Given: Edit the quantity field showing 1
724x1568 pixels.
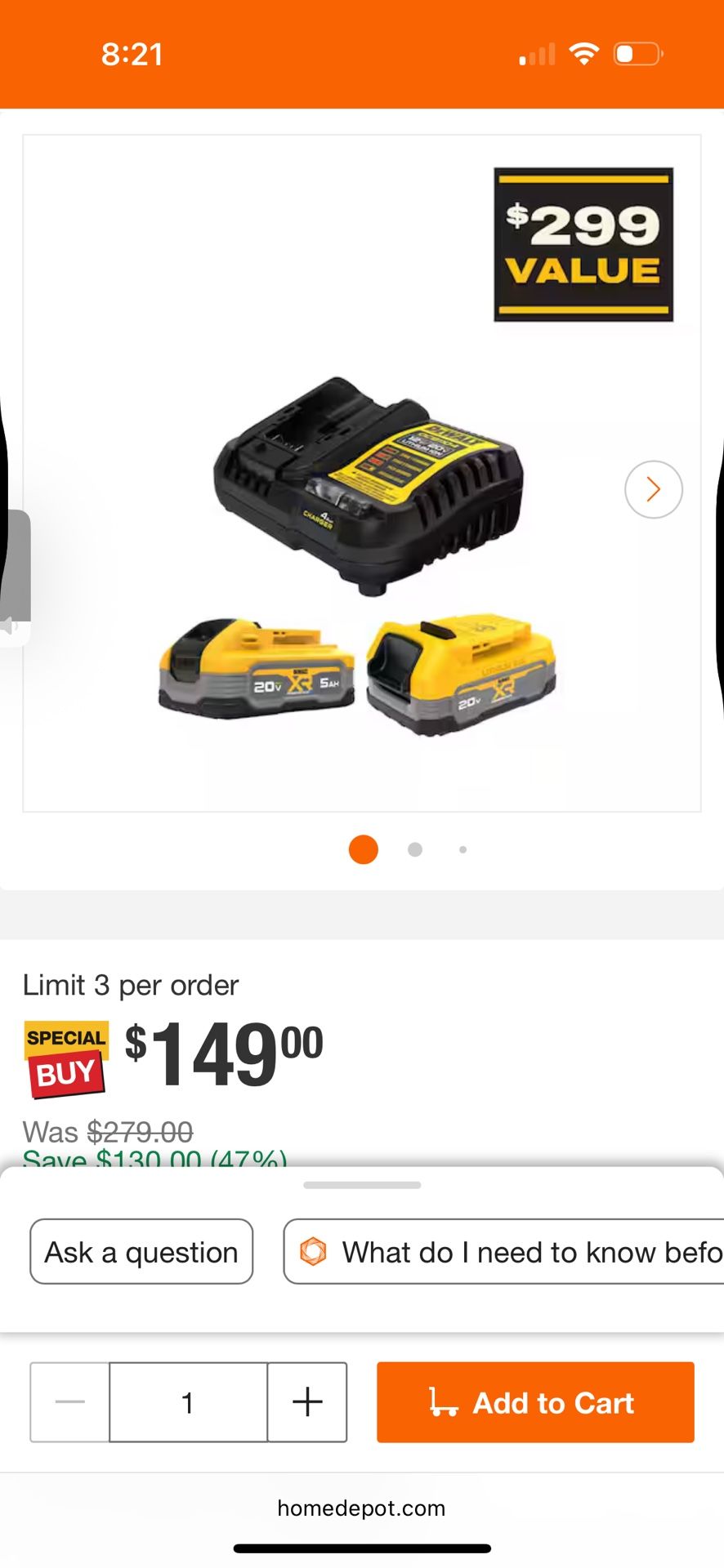Looking at the screenshot, I should (x=188, y=1401).
